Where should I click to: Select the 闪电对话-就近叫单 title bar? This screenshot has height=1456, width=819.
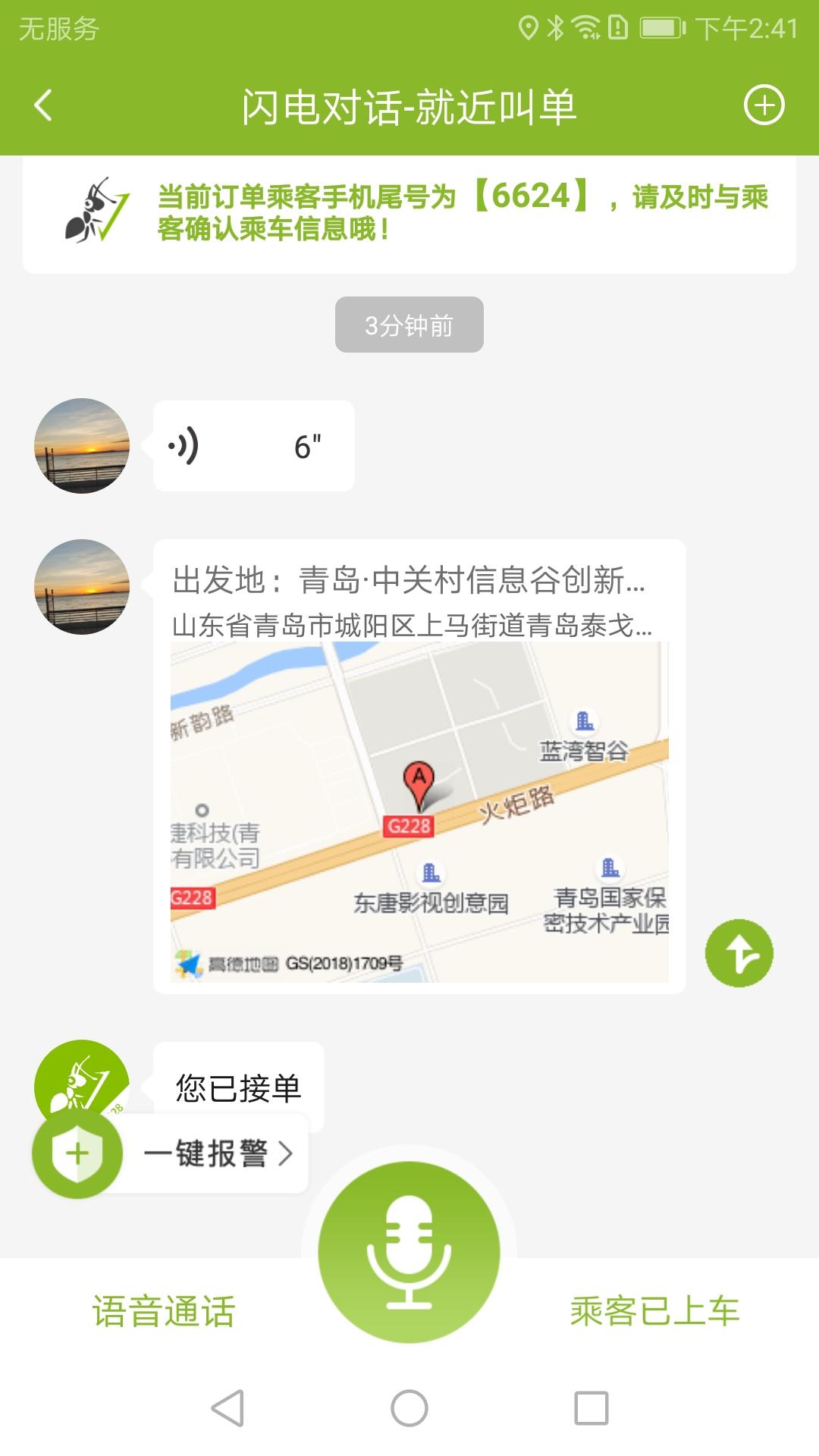click(x=409, y=105)
